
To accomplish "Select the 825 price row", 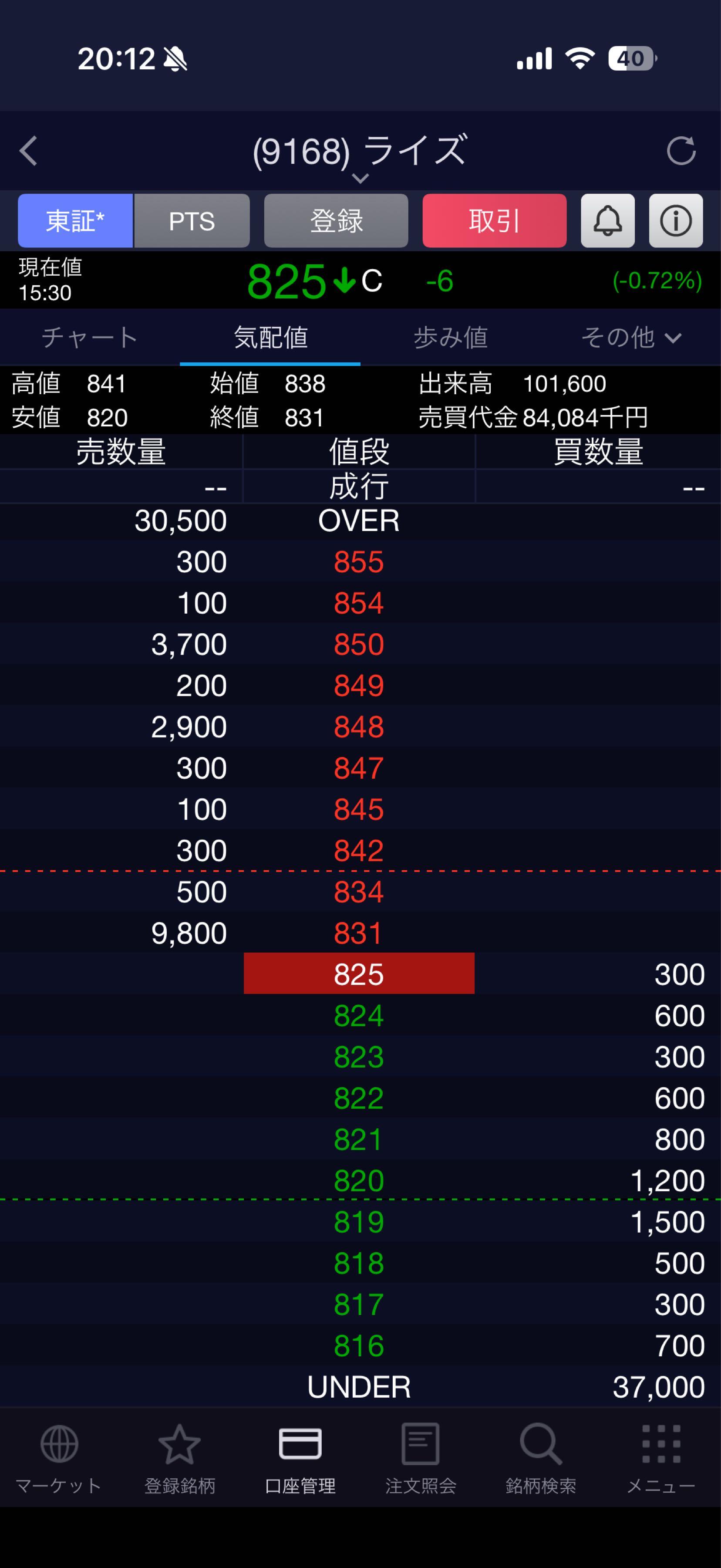I will [359, 973].
